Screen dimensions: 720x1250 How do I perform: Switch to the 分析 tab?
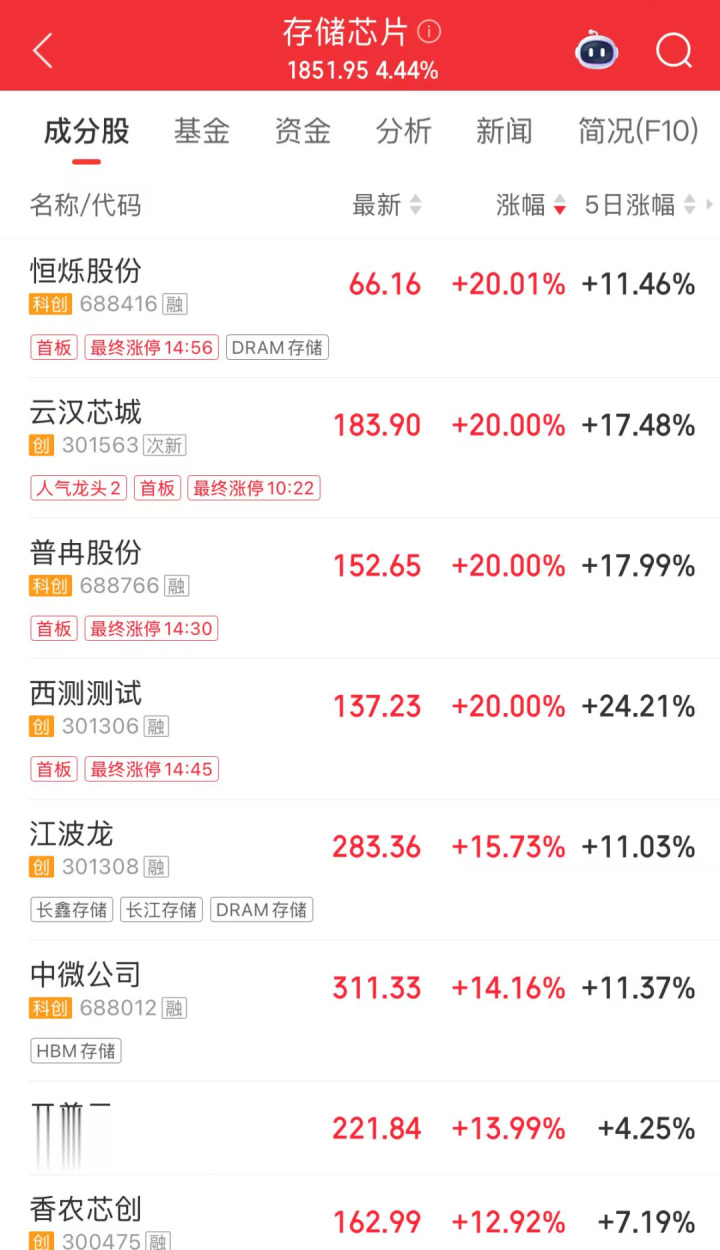coord(403,131)
